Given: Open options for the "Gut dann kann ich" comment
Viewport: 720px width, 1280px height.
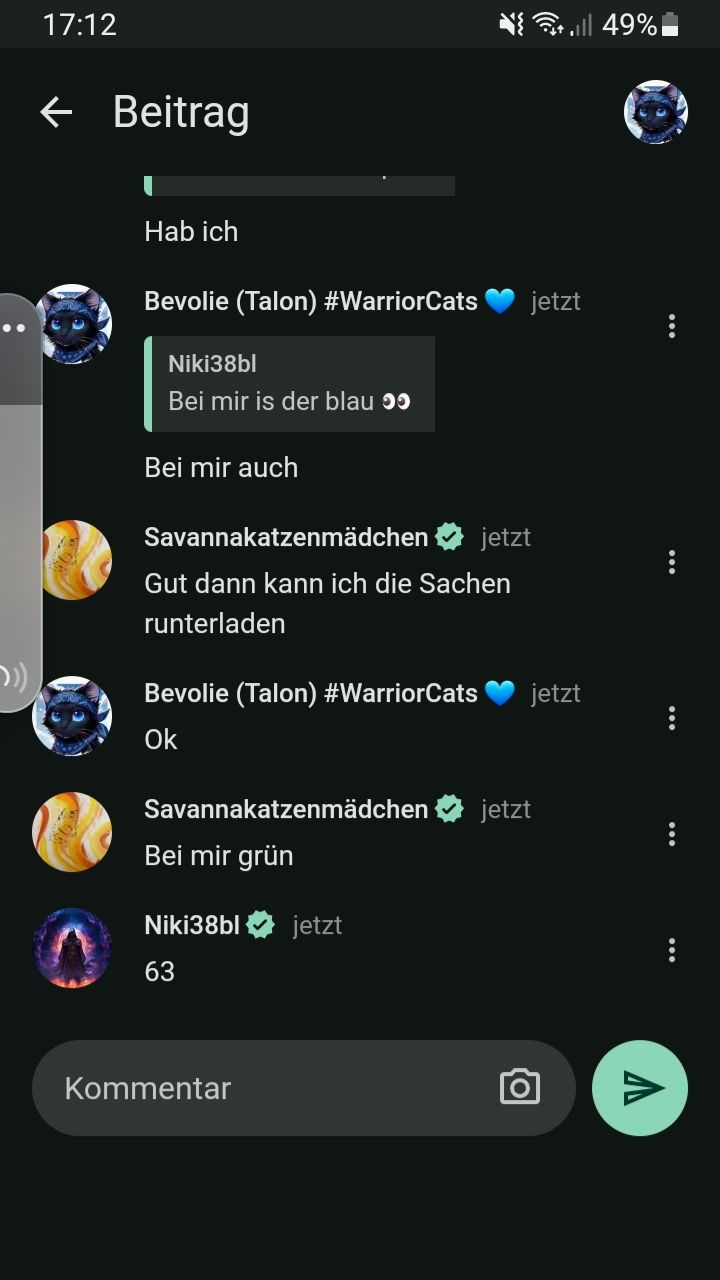Looking at the screenshot, I should (672, 562).
